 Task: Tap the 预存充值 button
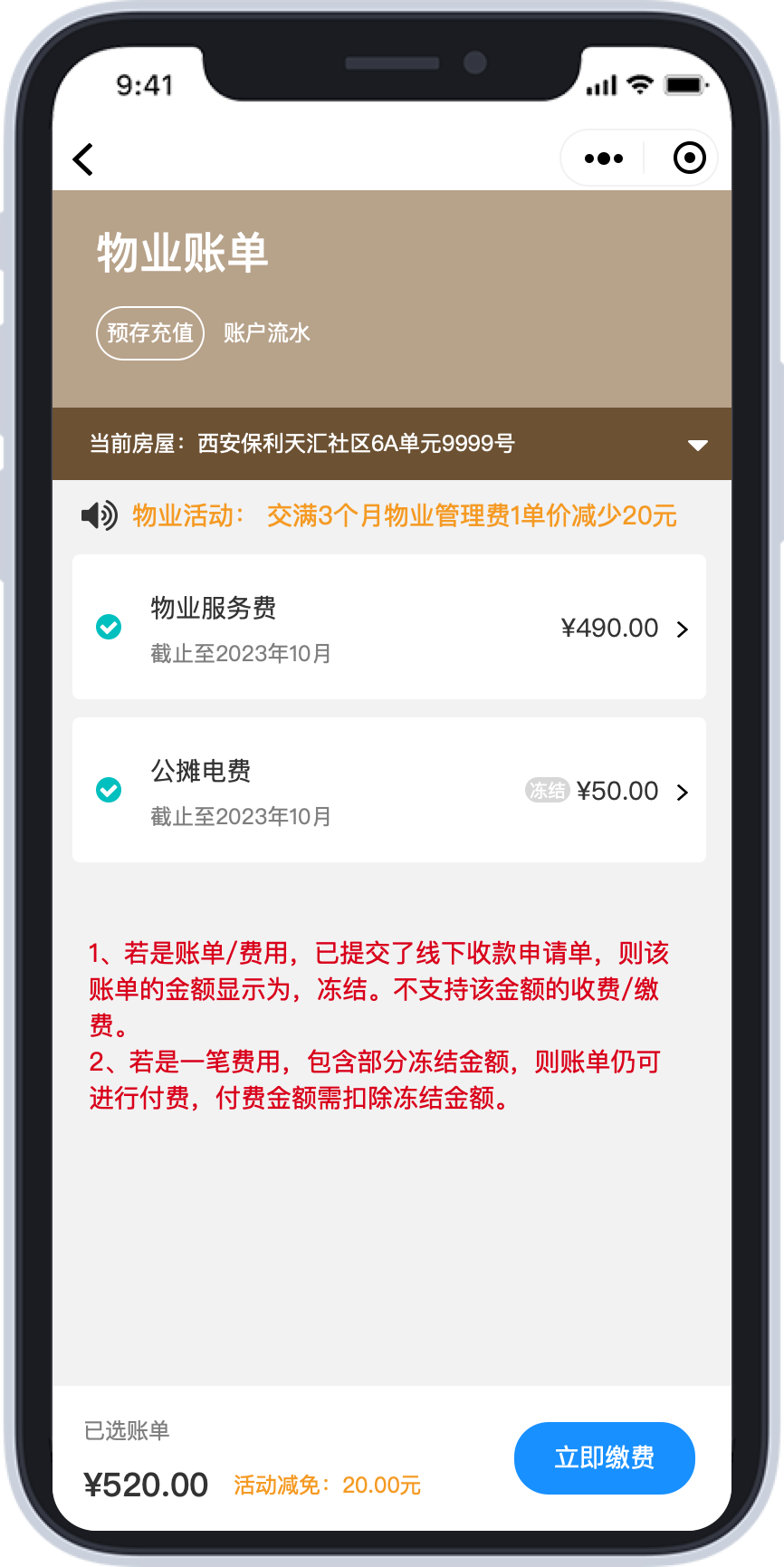(x=150, y=333)
